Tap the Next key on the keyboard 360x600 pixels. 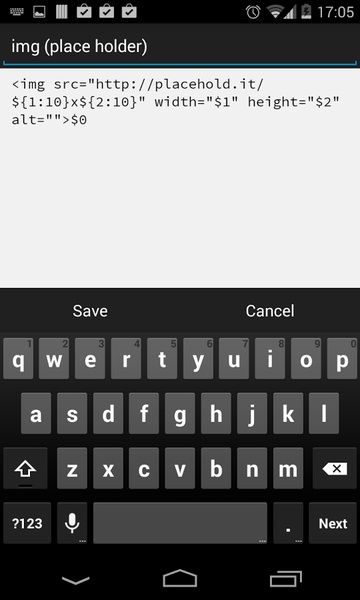tap(332, 523)
